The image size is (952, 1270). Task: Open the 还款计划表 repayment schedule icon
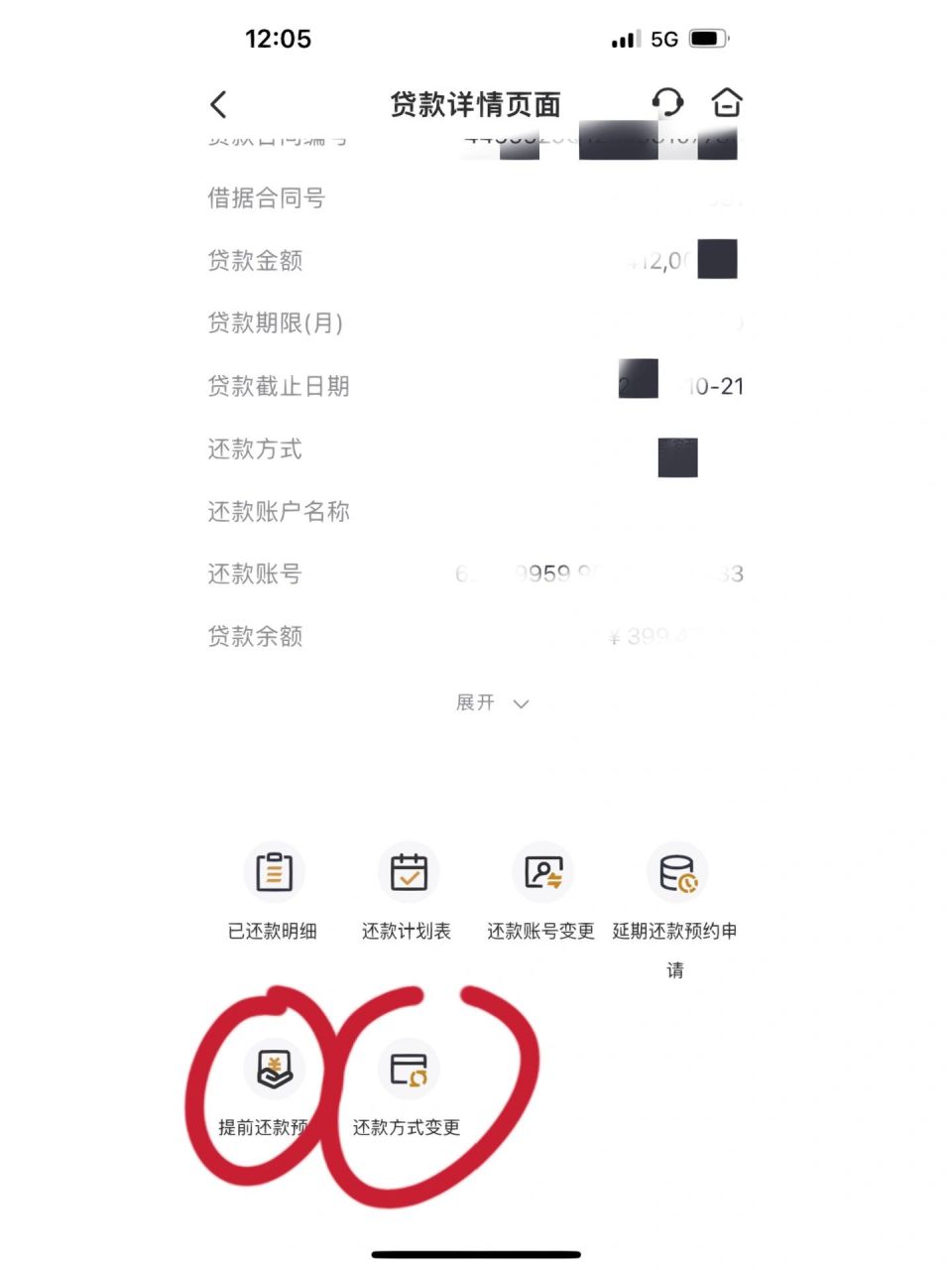(407, 891)
